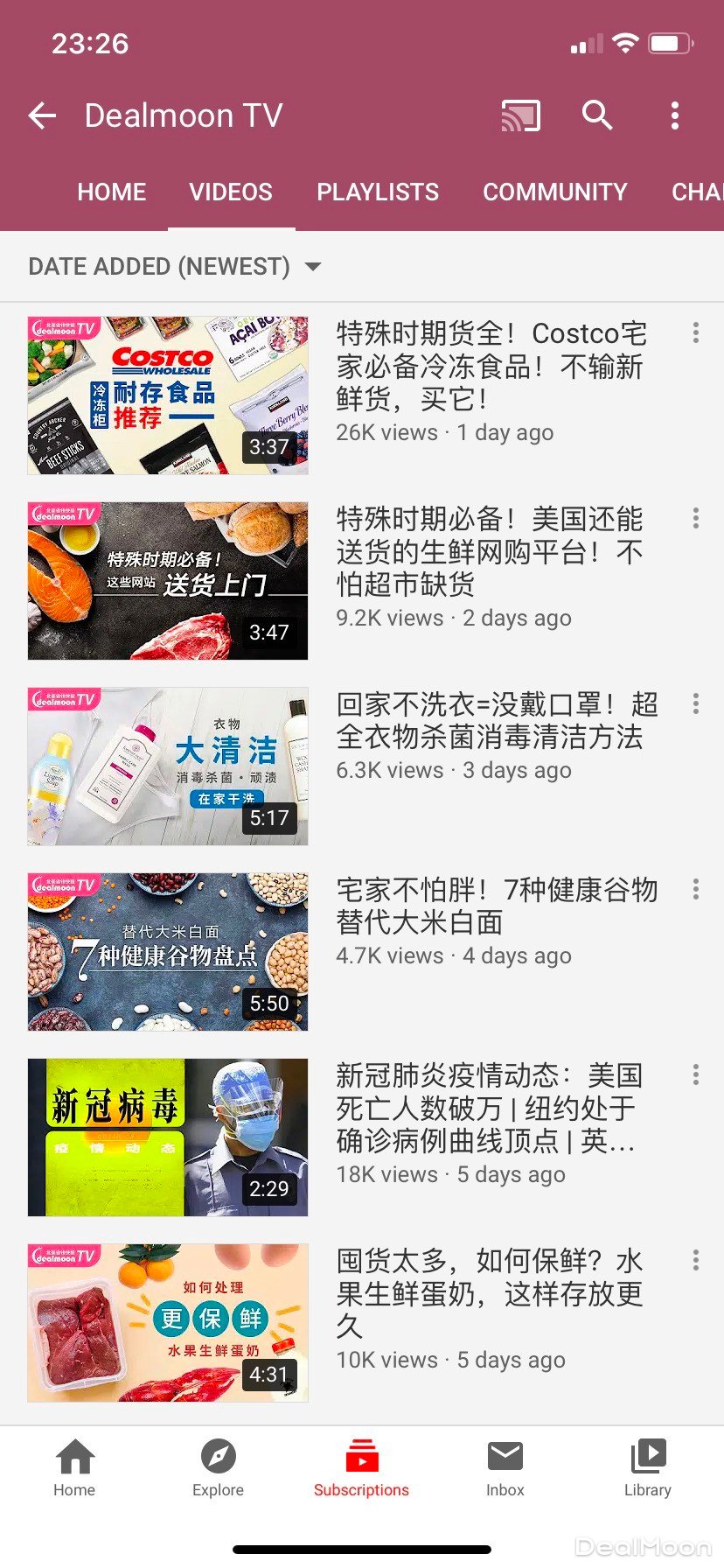724x1568 pixels.
Task: Switch to the PLAYLISTS tab
Action: 378,192
